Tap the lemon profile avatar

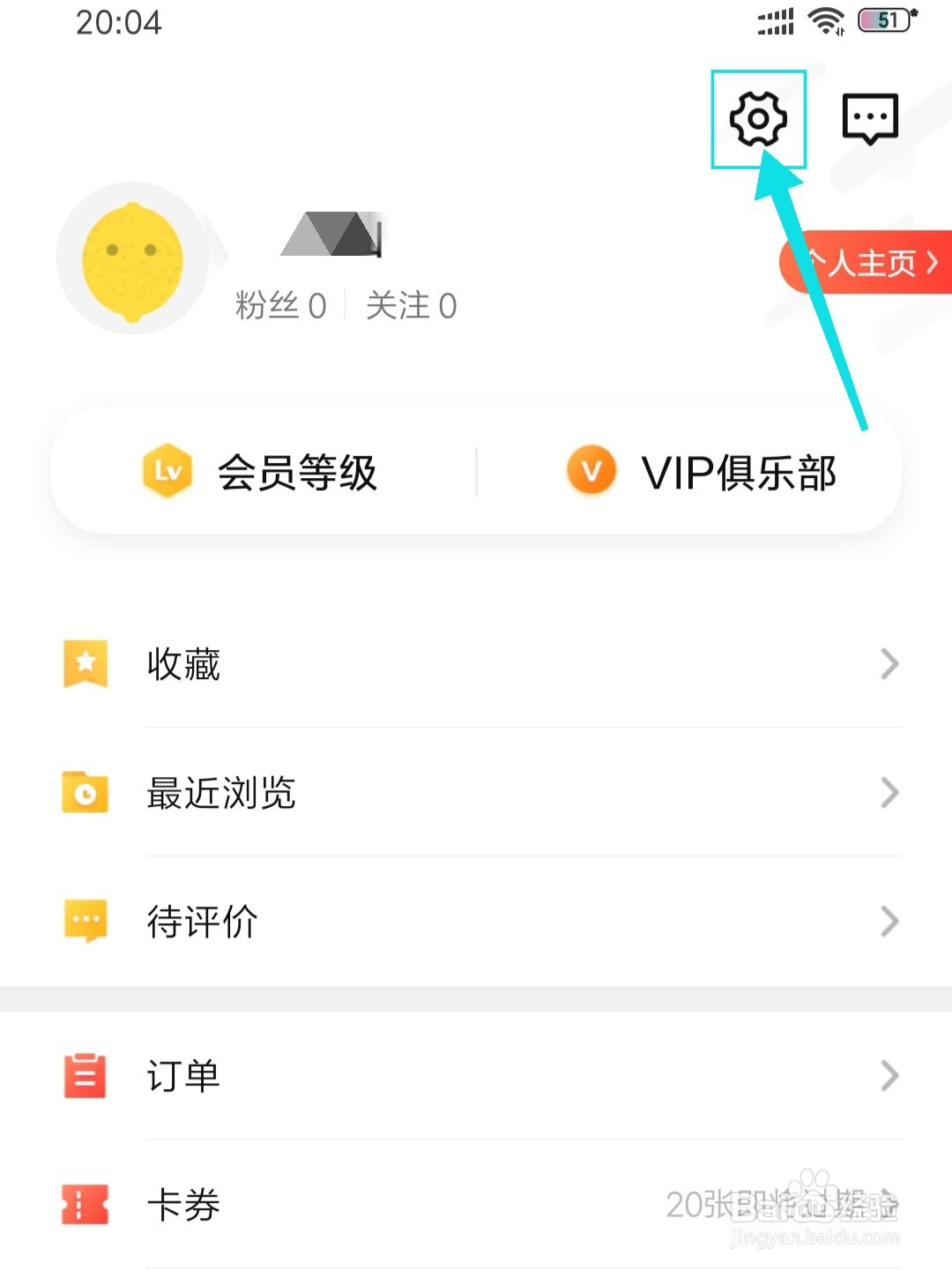(x=132, y=258)
